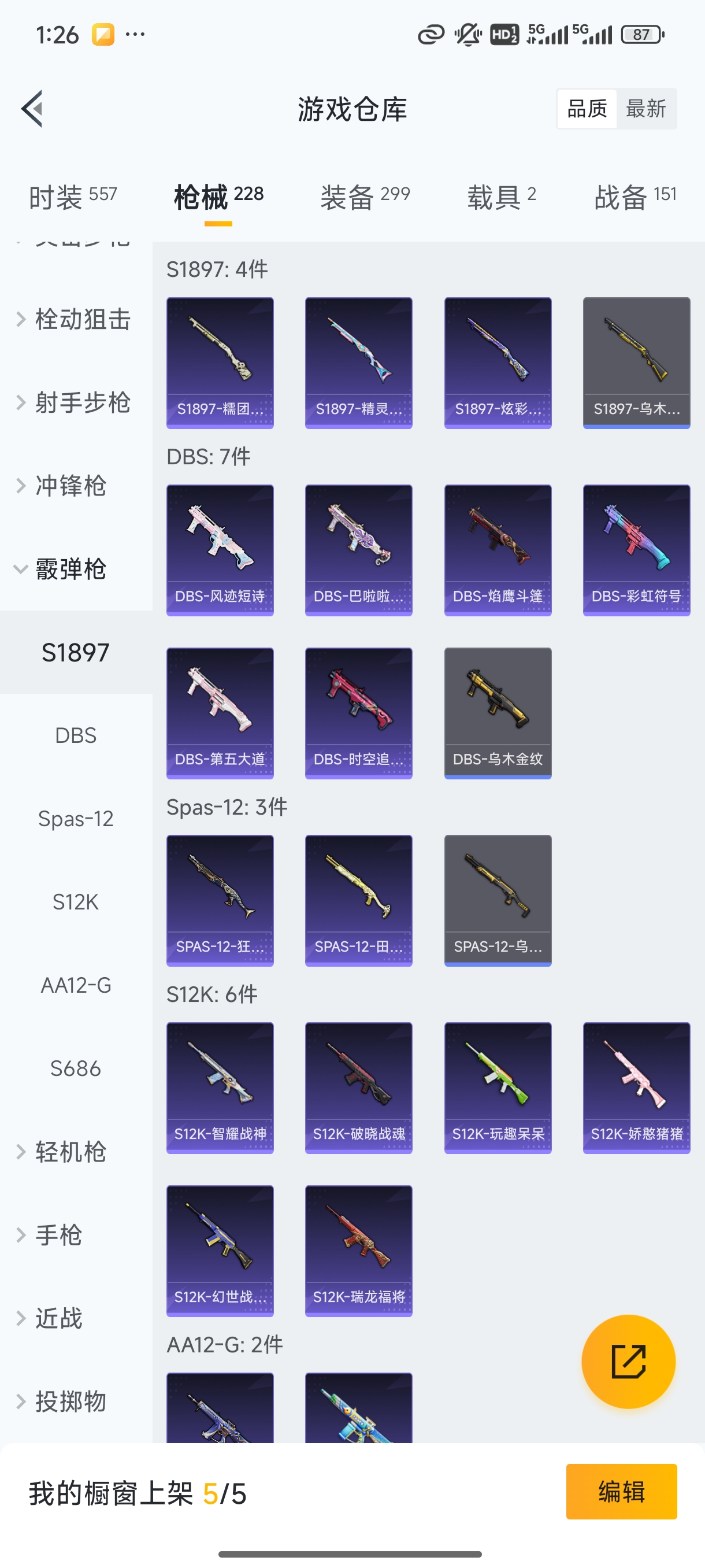The height and width of the screenshot is (1568, 705).
Task: Sort by 品质
Action: pyautogui.click(x=587, y=109)
